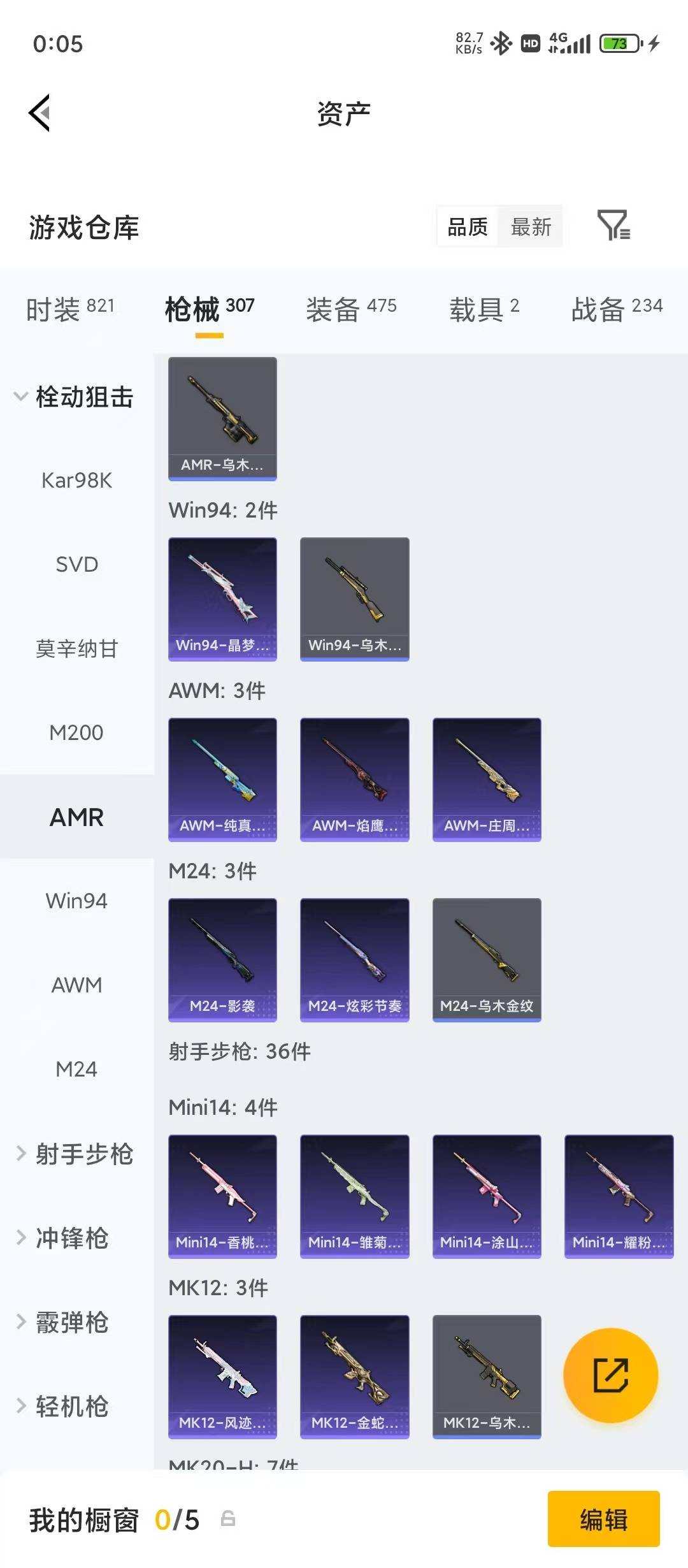Screen dimensions: 688x1568
Task: Go back from the 资产 page
Action: click(39, 113)
